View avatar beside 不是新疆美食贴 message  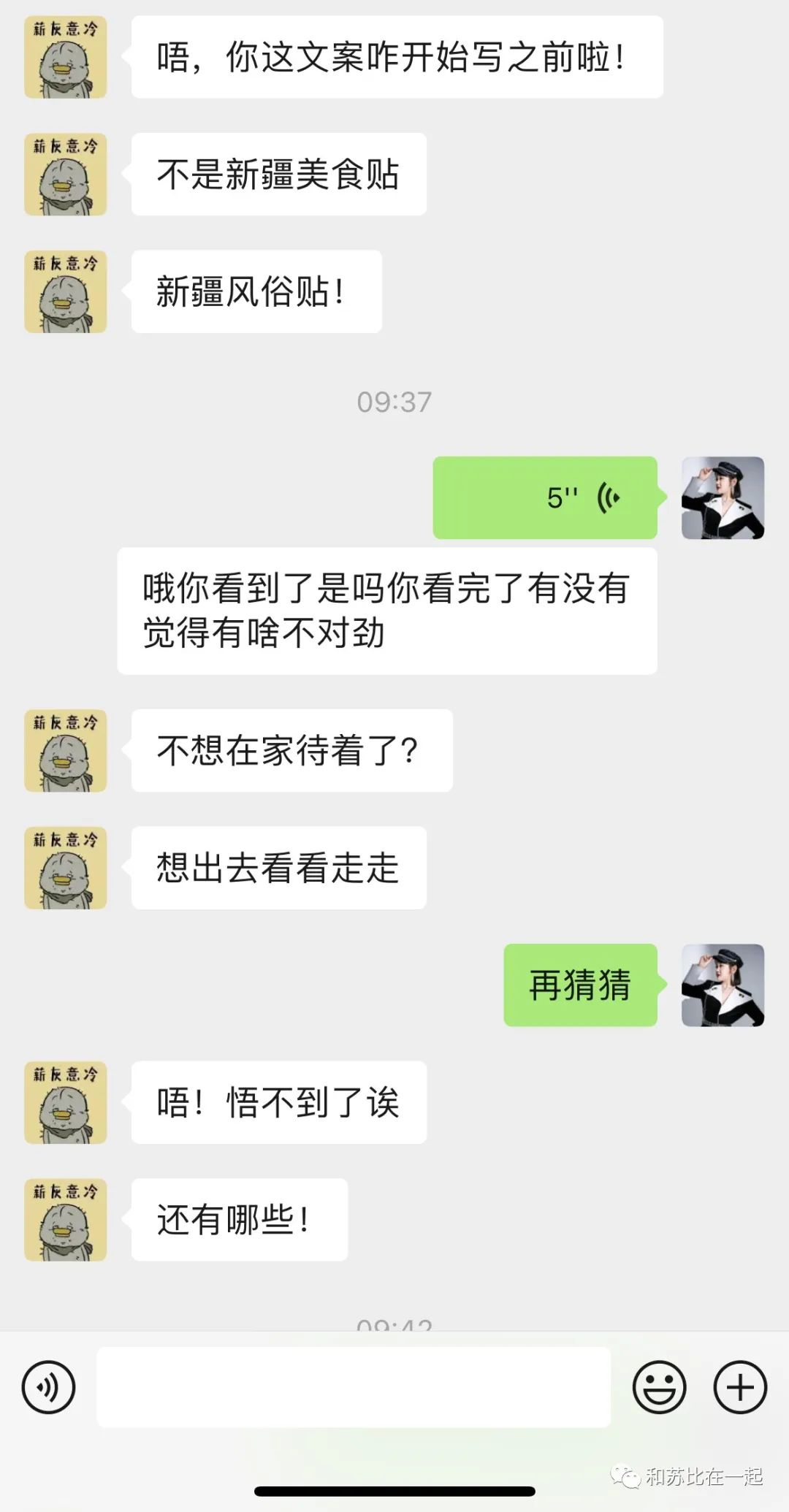pyautogui.click(x=66, y=175)
